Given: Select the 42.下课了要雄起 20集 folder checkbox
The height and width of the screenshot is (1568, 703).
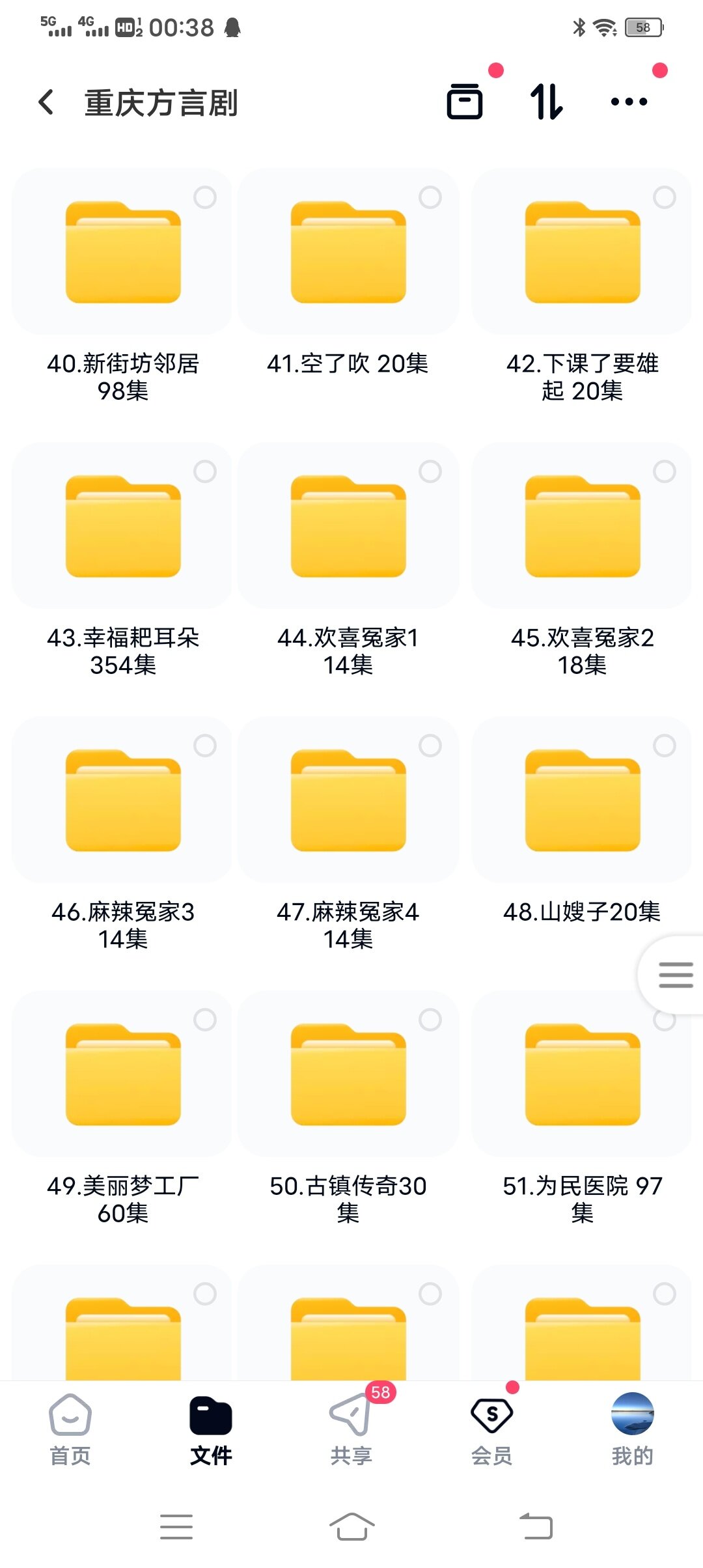Looking at the screenshot, I should point(664,197).
